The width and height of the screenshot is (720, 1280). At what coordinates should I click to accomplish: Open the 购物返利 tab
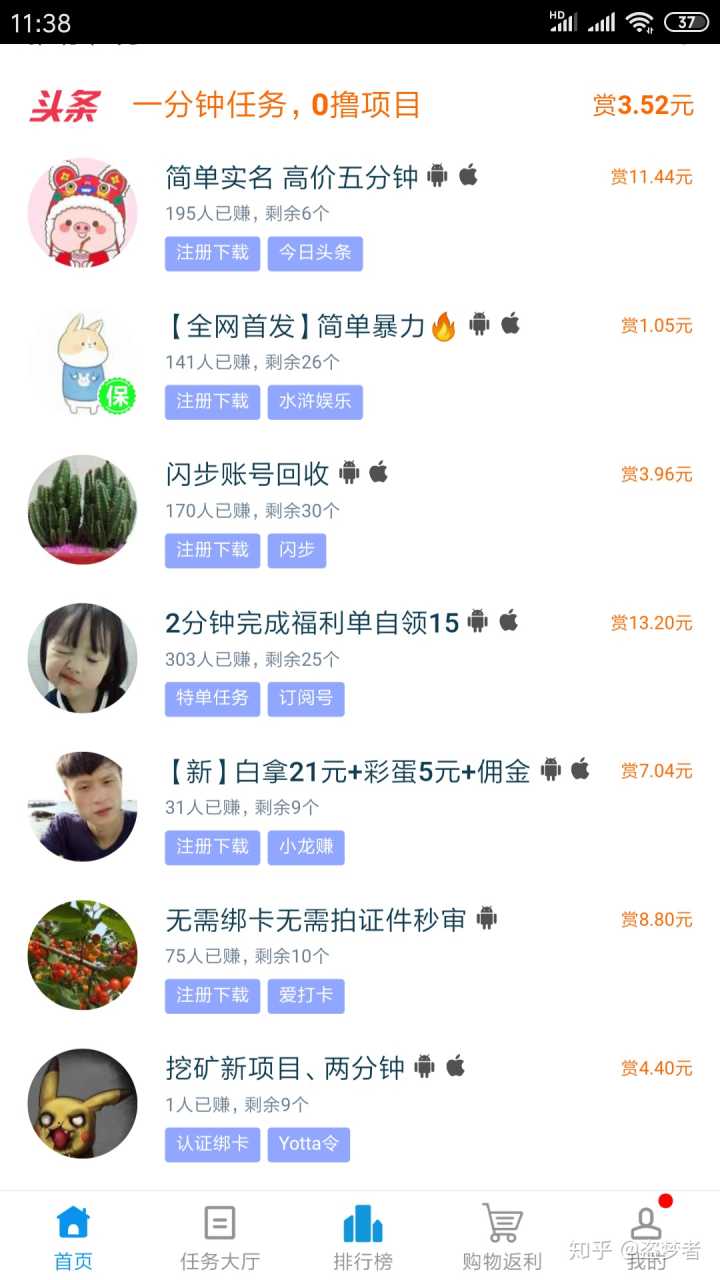501,1236
